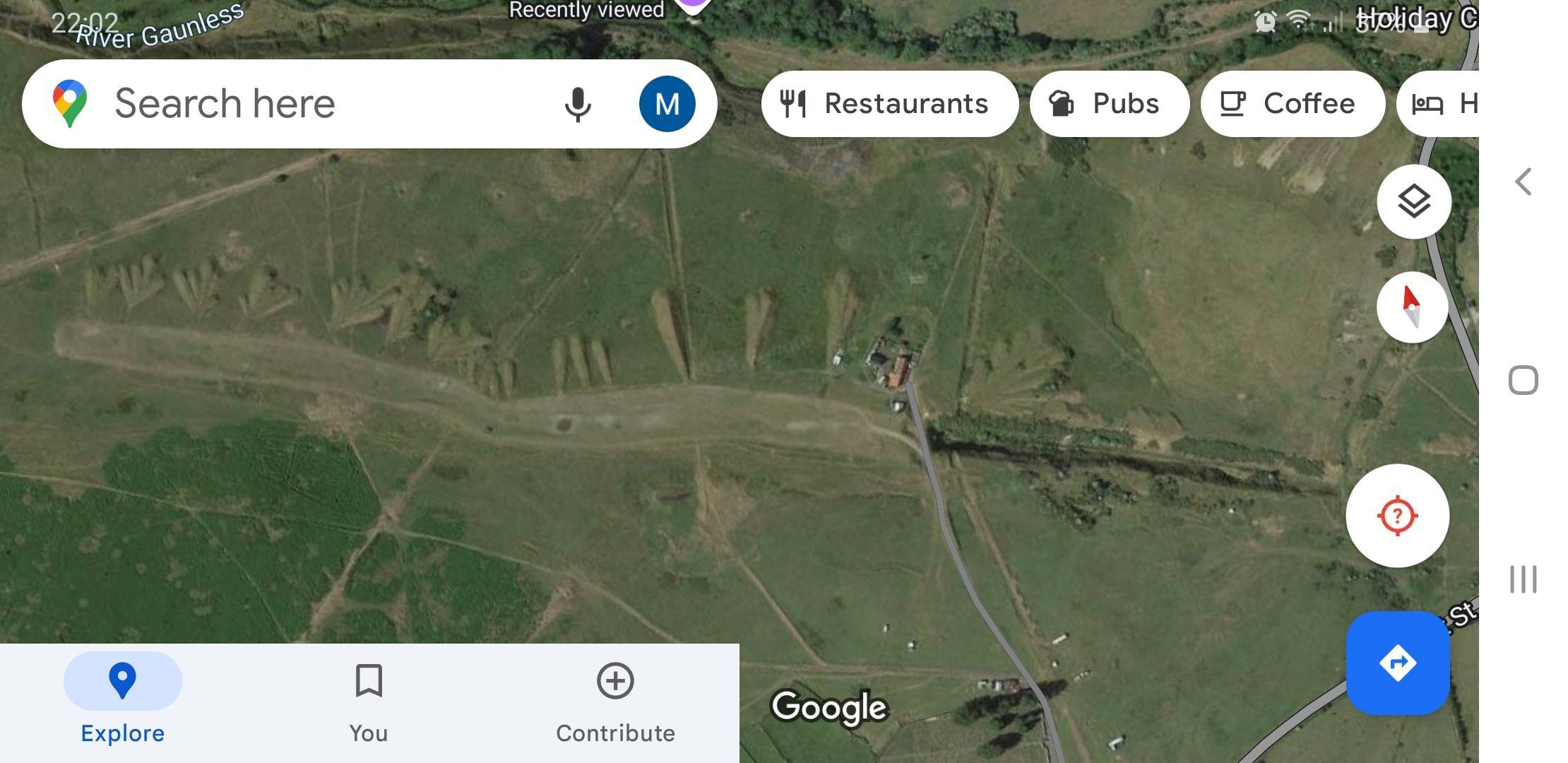Image resolution: width=1568 pixels, height=763 pixels.
Task: Switch to the Contribute tab
Action: pos(615,702)
